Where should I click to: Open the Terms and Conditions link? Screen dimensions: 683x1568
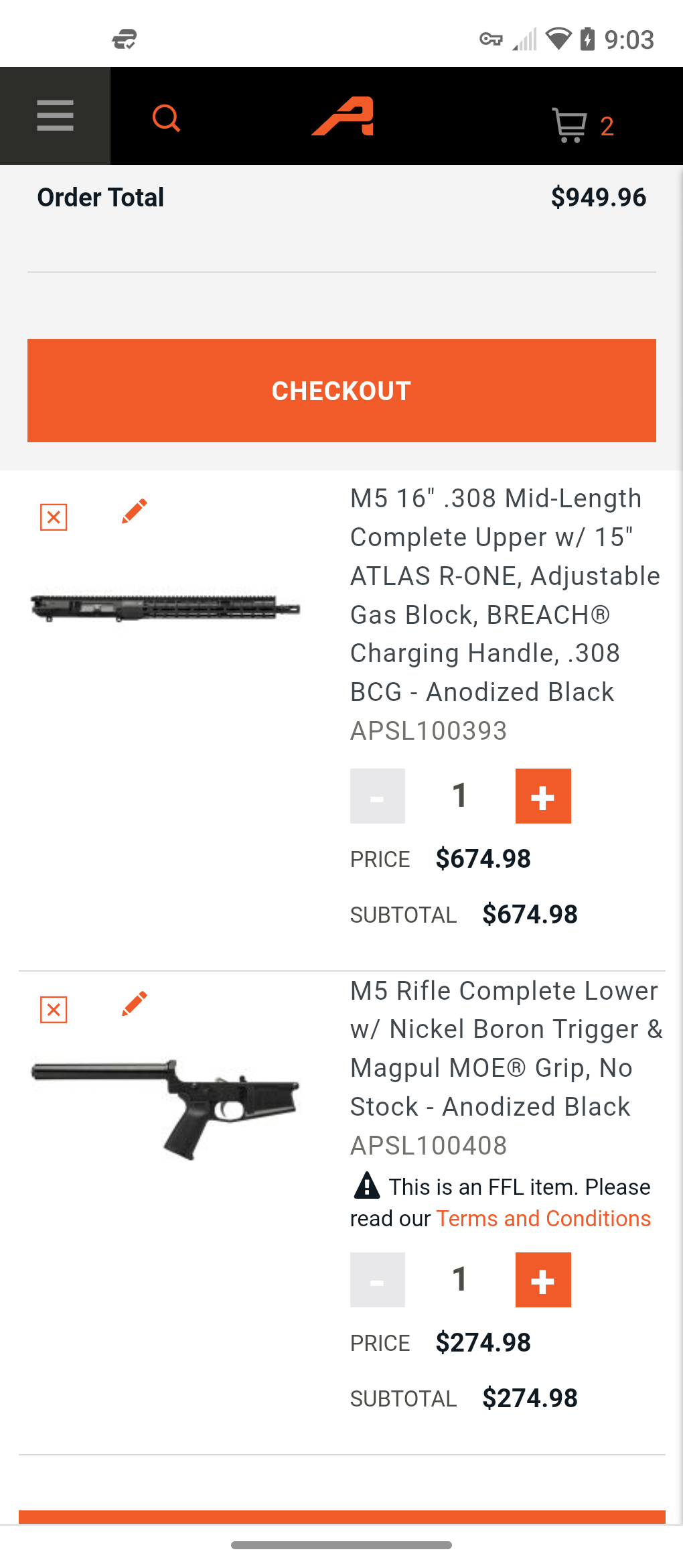click(x=544, y=1218)
